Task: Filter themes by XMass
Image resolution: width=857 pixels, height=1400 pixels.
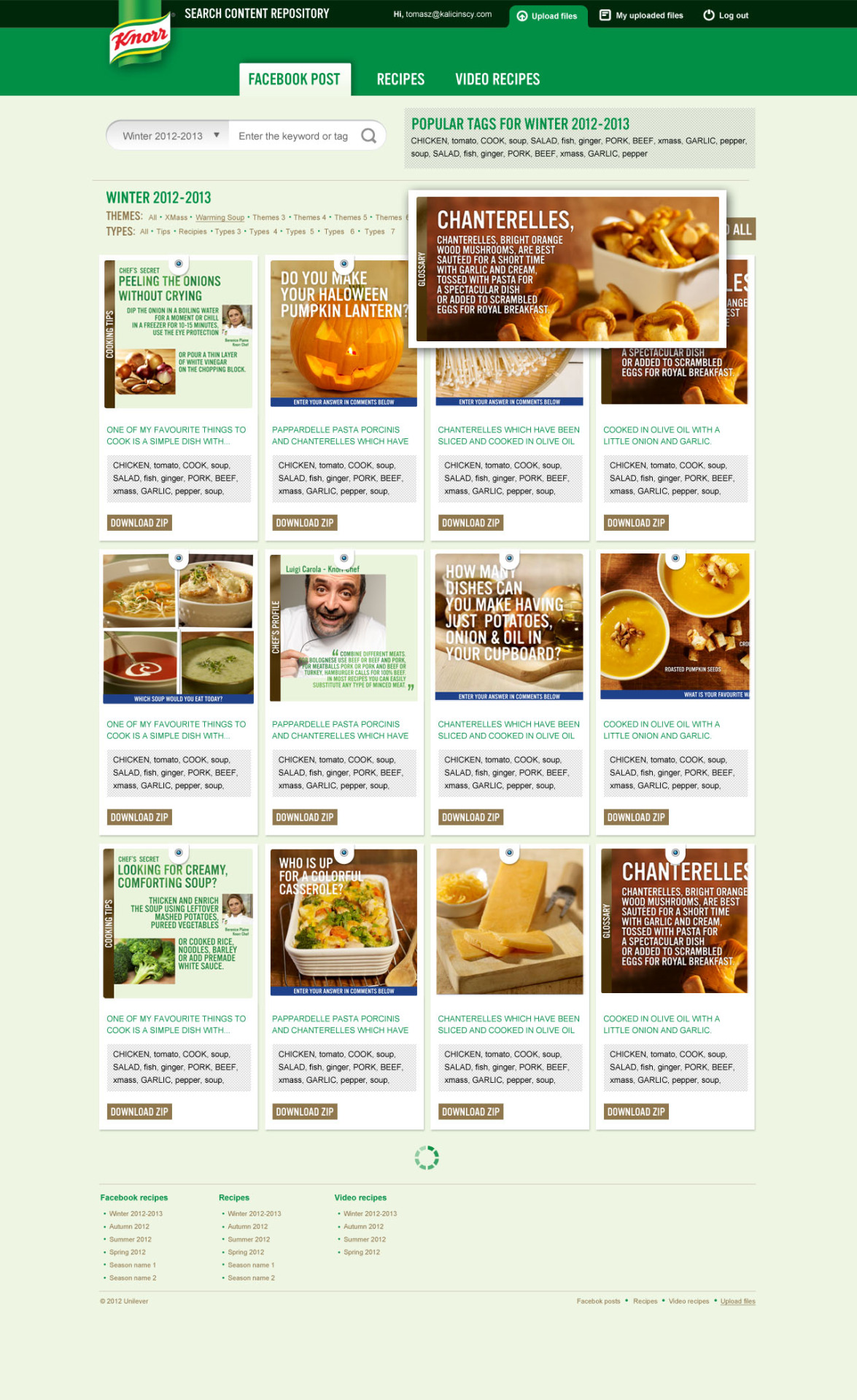Action: tap(176, 217)
